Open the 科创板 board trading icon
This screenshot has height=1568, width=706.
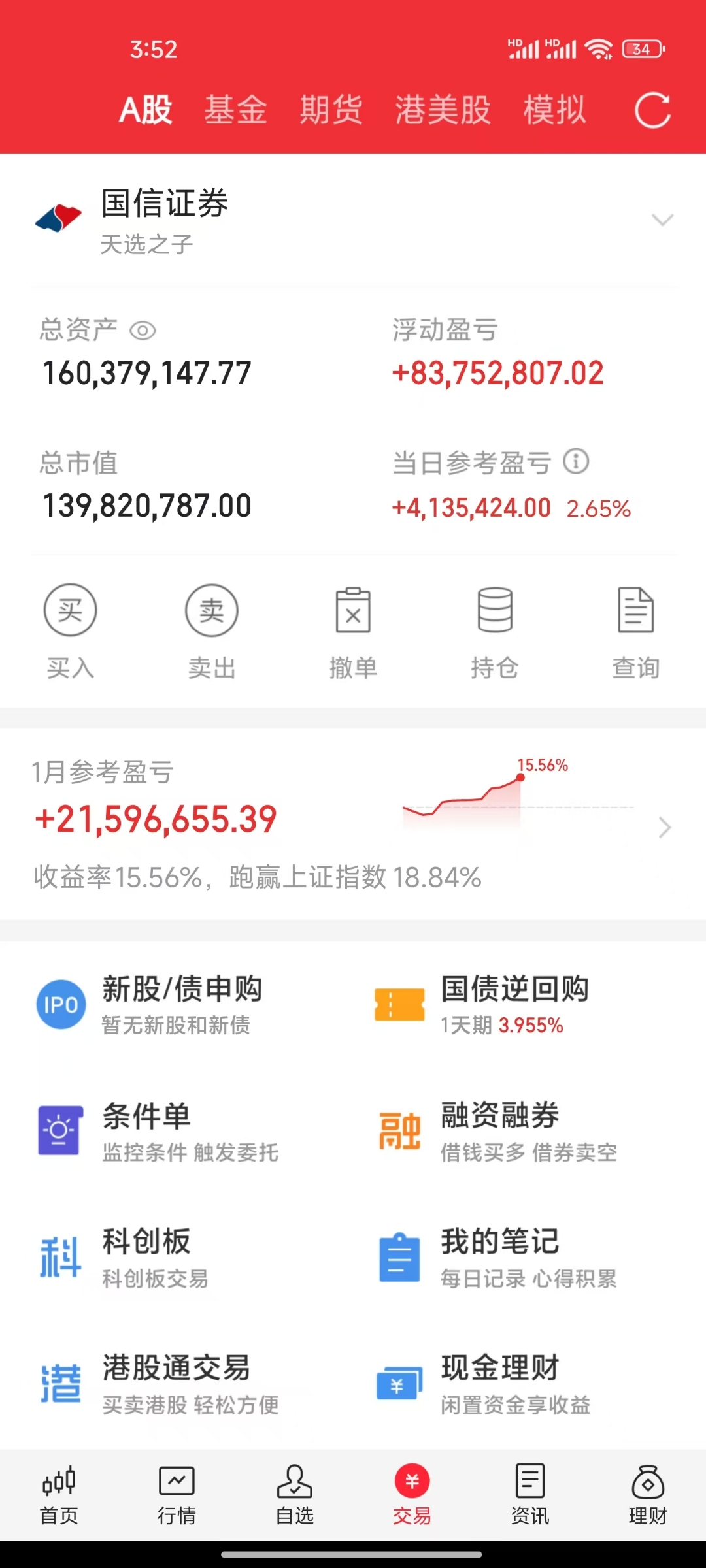[x=61, y=1256]
